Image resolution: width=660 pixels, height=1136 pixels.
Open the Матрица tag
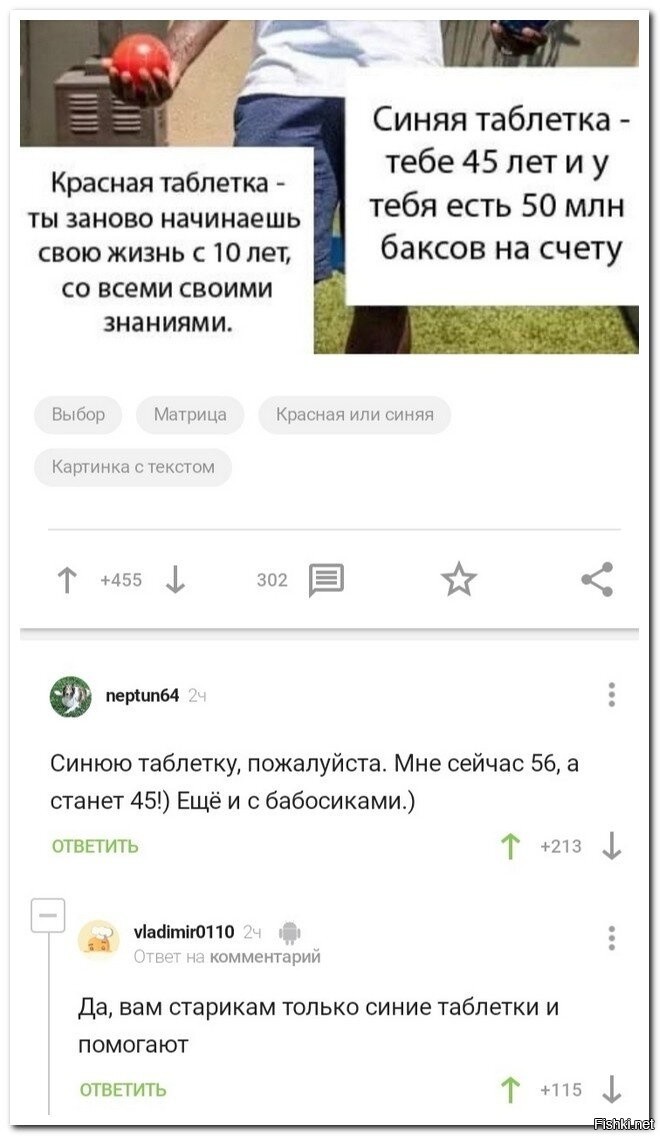(x=190, y=414)
